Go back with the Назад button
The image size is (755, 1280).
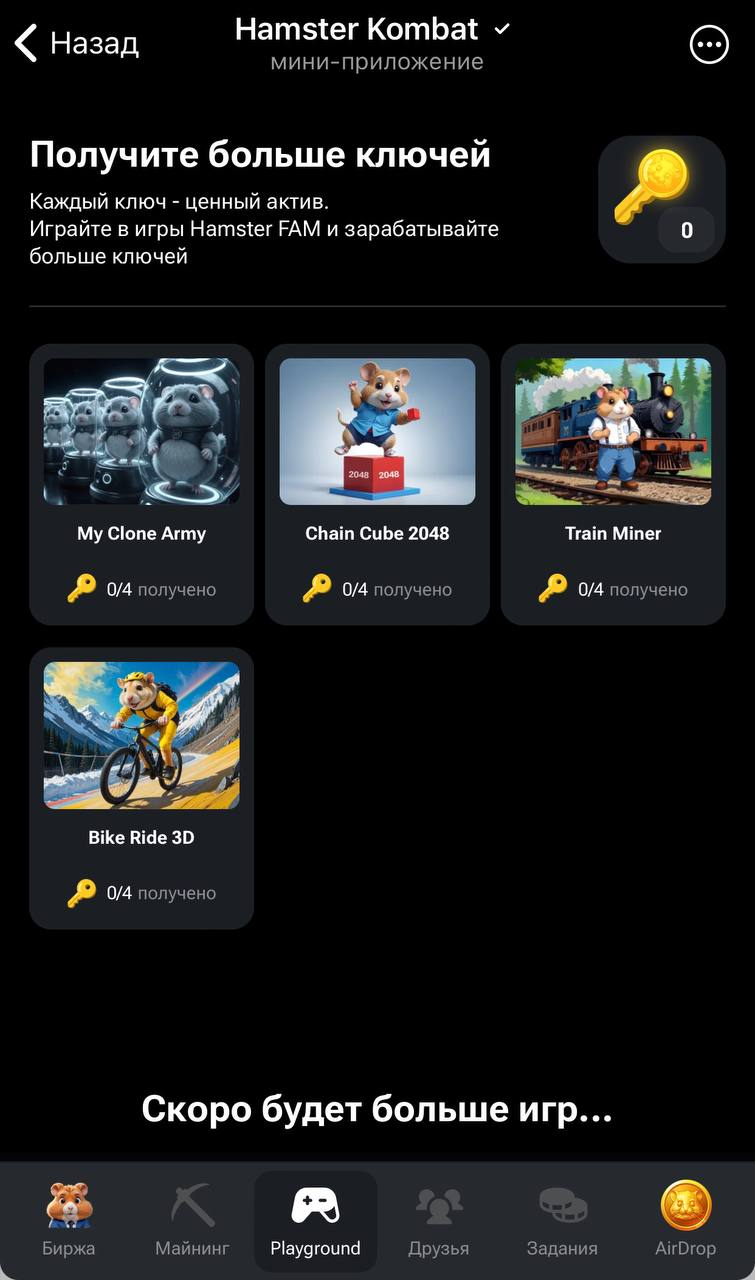point(76,44)
